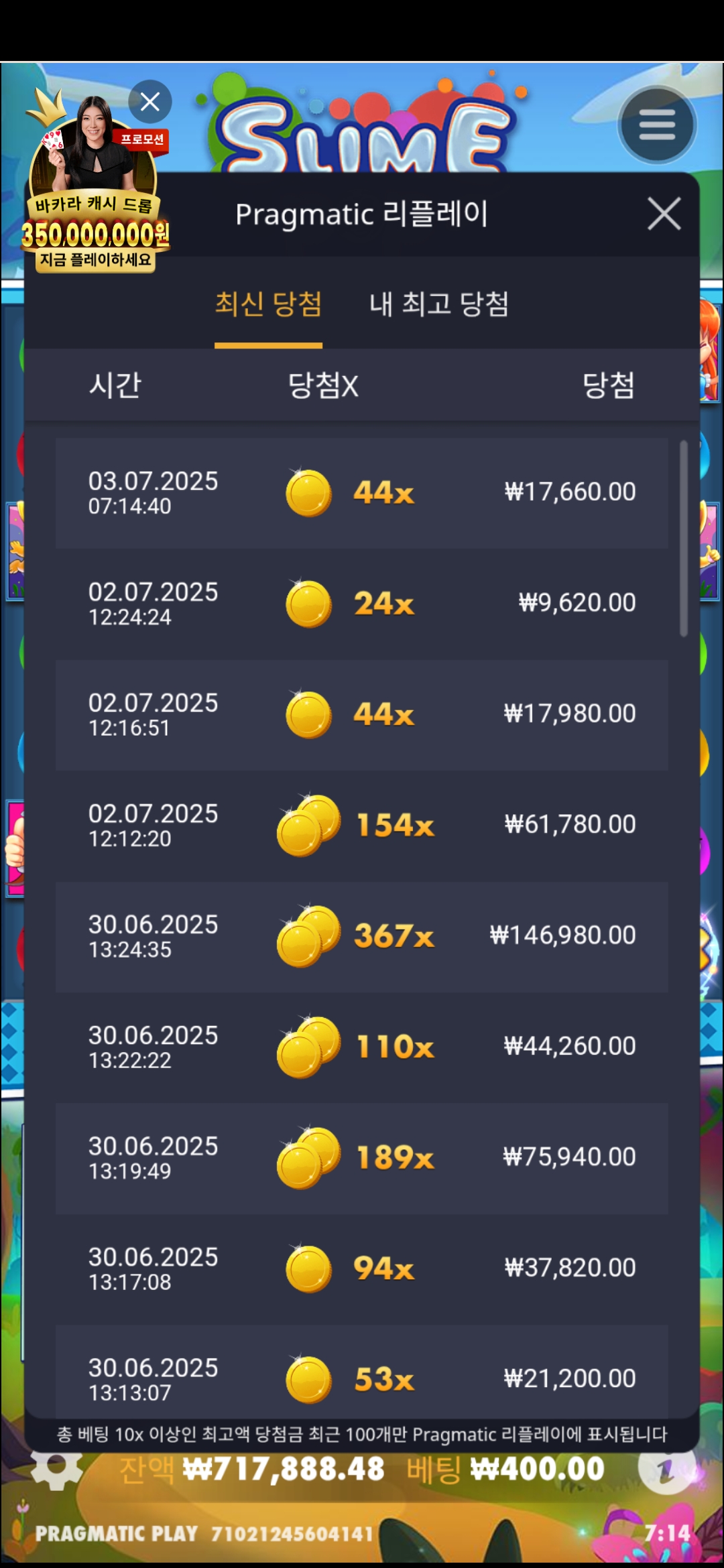
Task: Watch the 02.07.2025 12:16:51 replay
Action: 361,715
